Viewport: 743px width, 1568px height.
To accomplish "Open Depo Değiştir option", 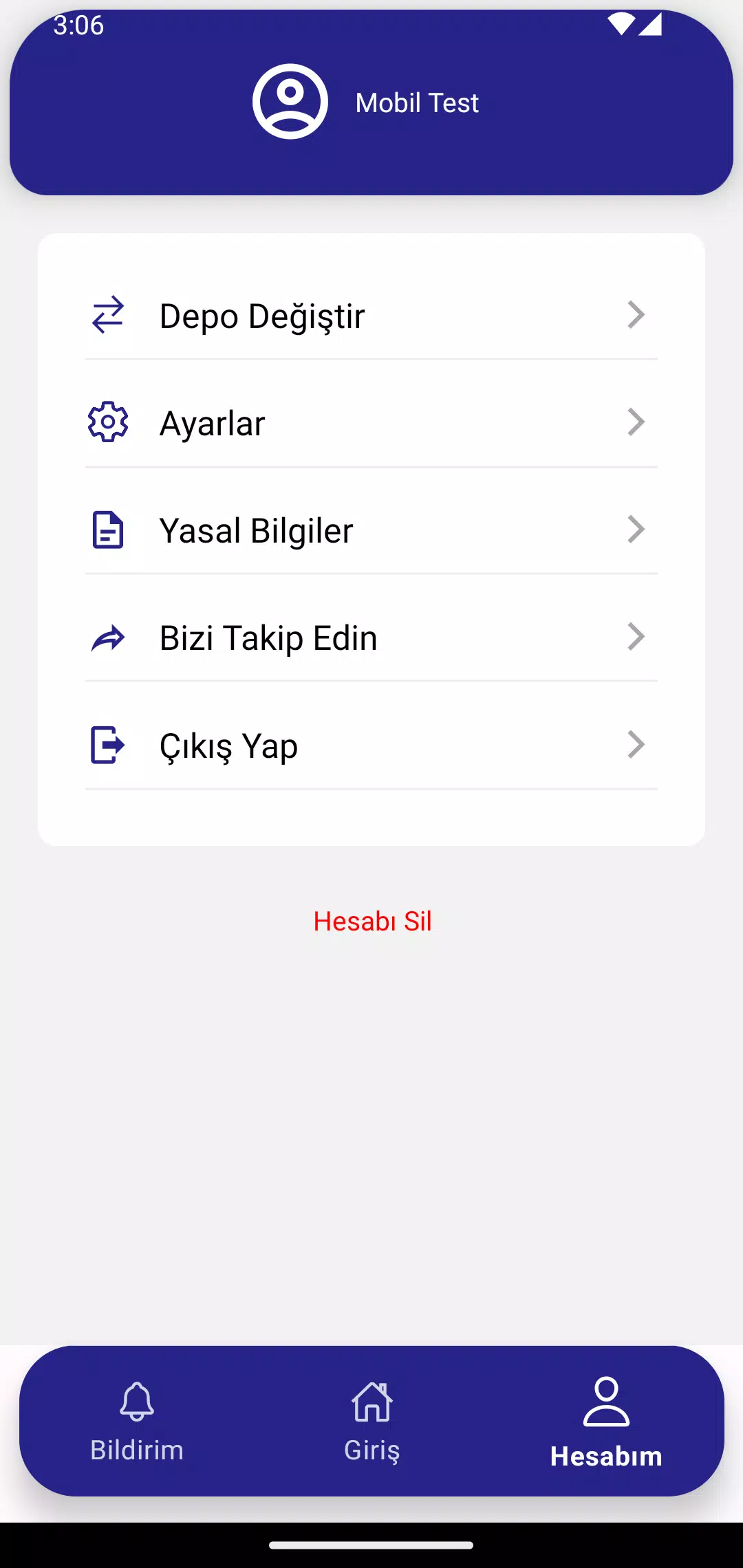I will [x=371, y=316].
